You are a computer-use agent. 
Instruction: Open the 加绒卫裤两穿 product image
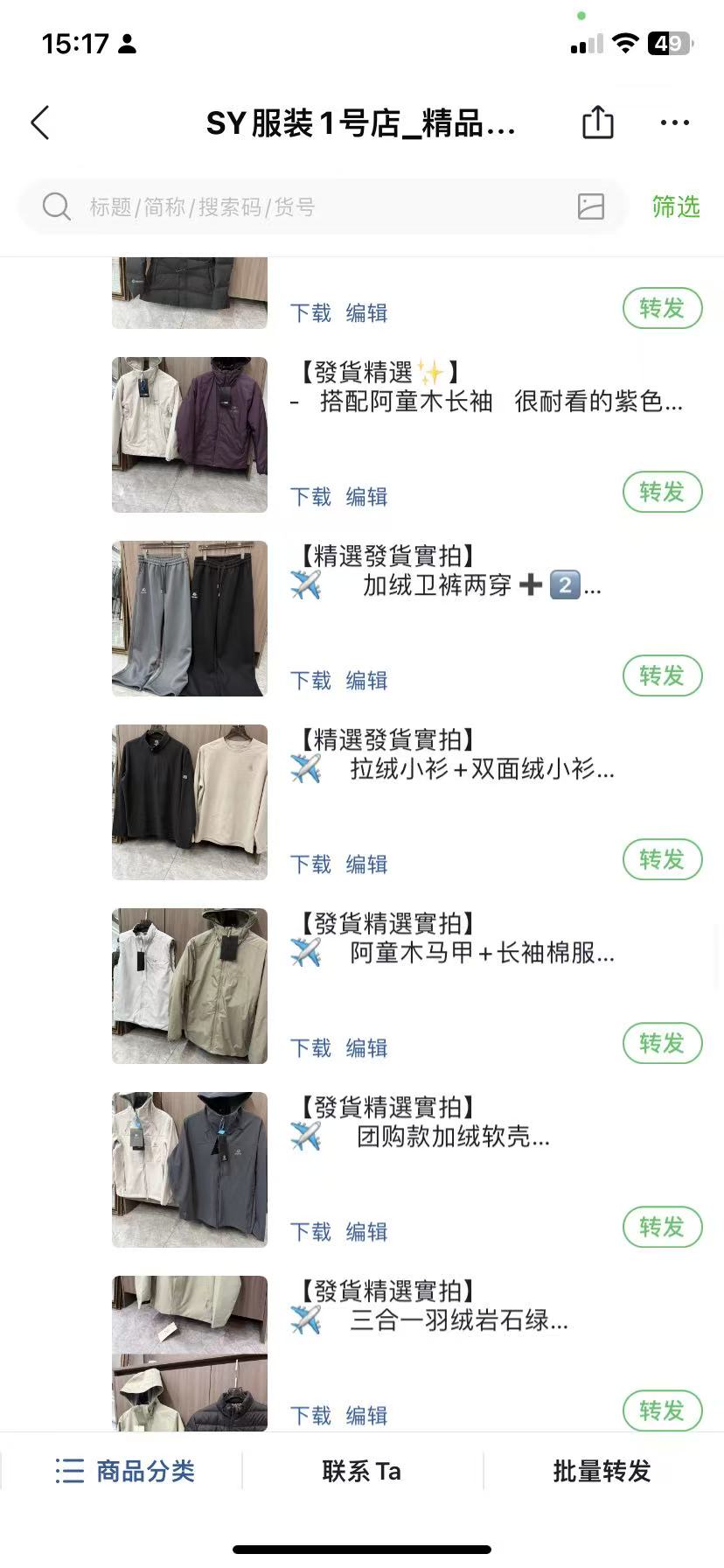[190, 619]
